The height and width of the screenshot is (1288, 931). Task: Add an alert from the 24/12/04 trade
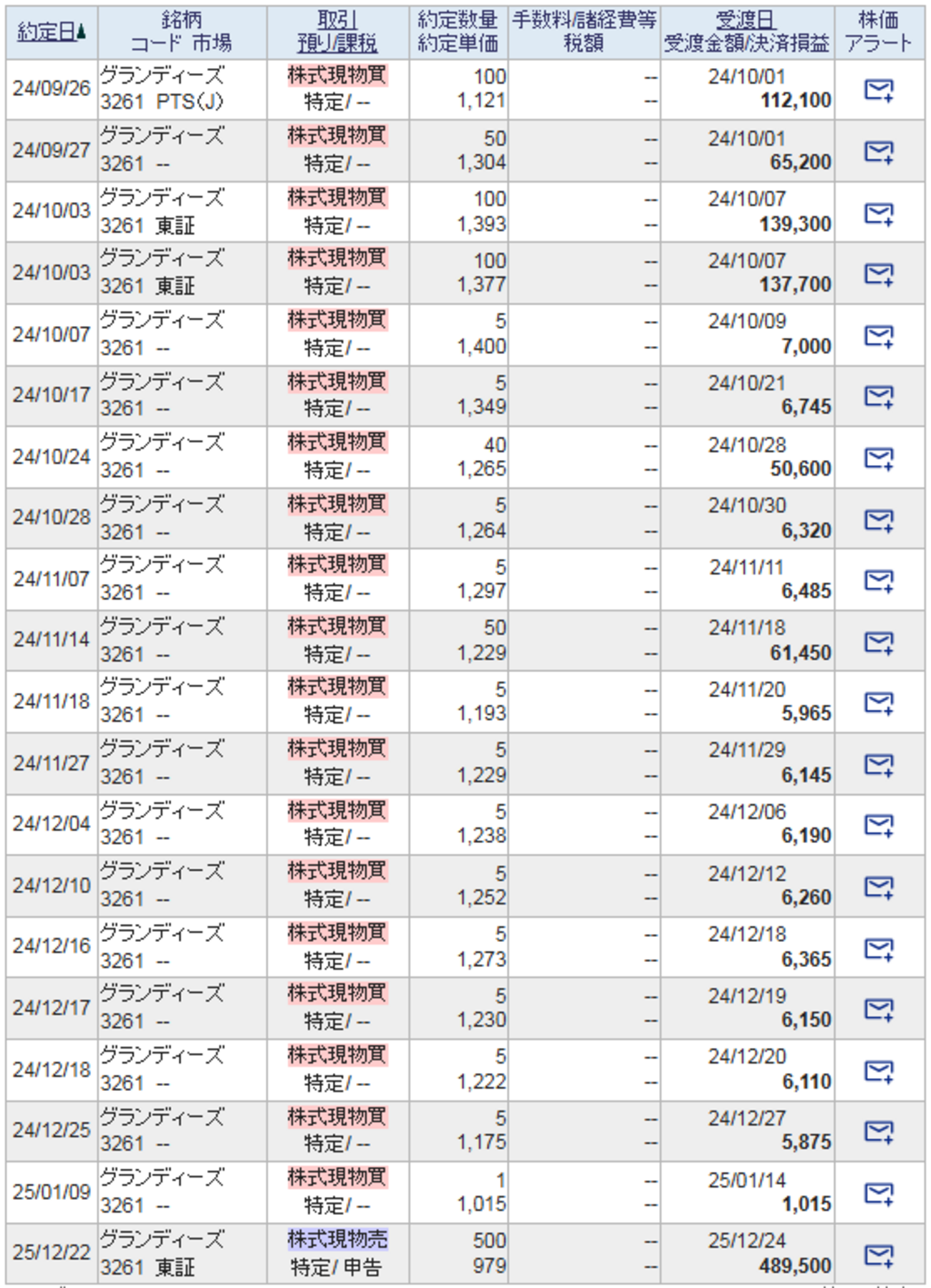tap(879, 825)
